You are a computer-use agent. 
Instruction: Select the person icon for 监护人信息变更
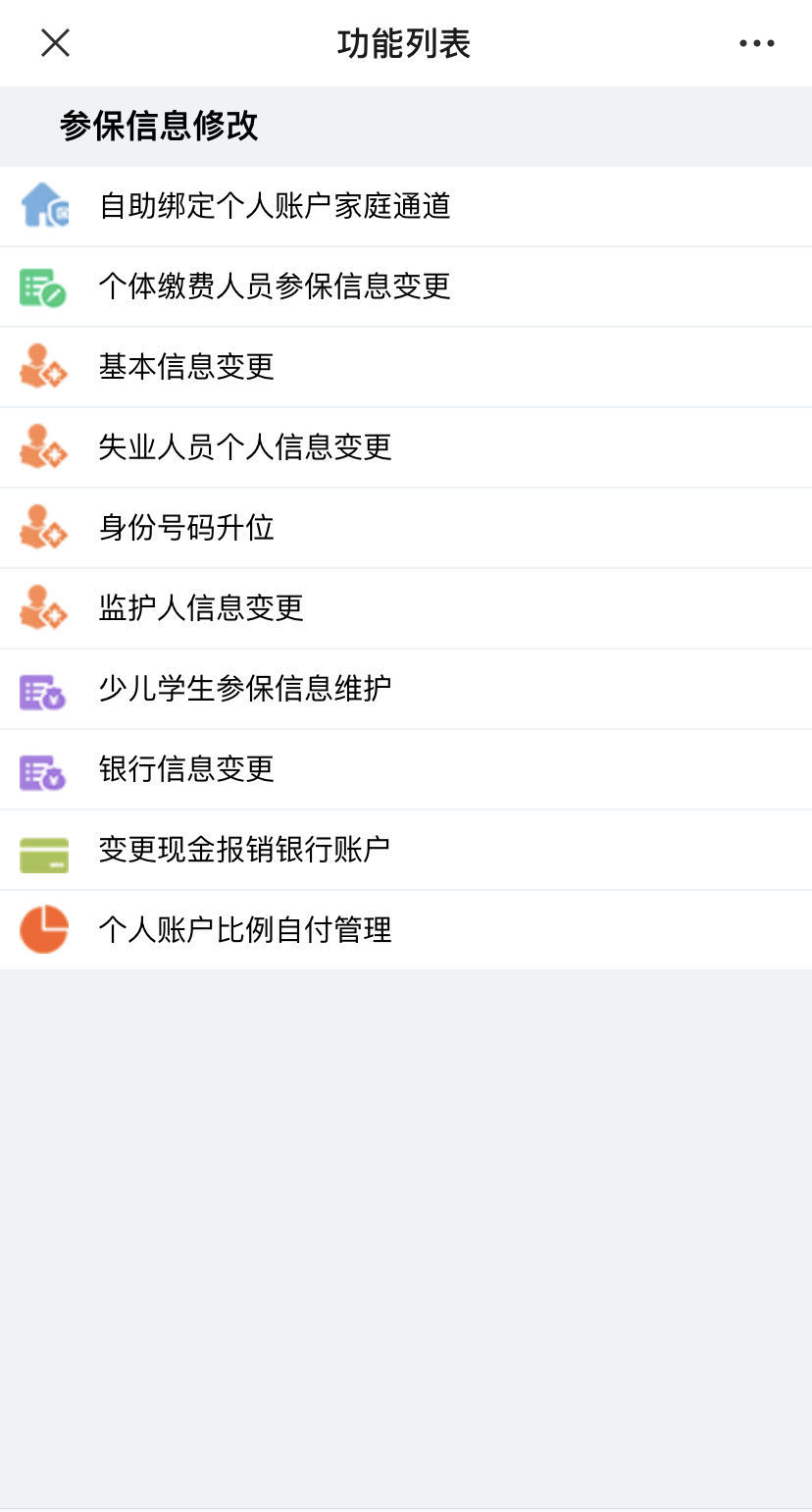coord(42,607)
